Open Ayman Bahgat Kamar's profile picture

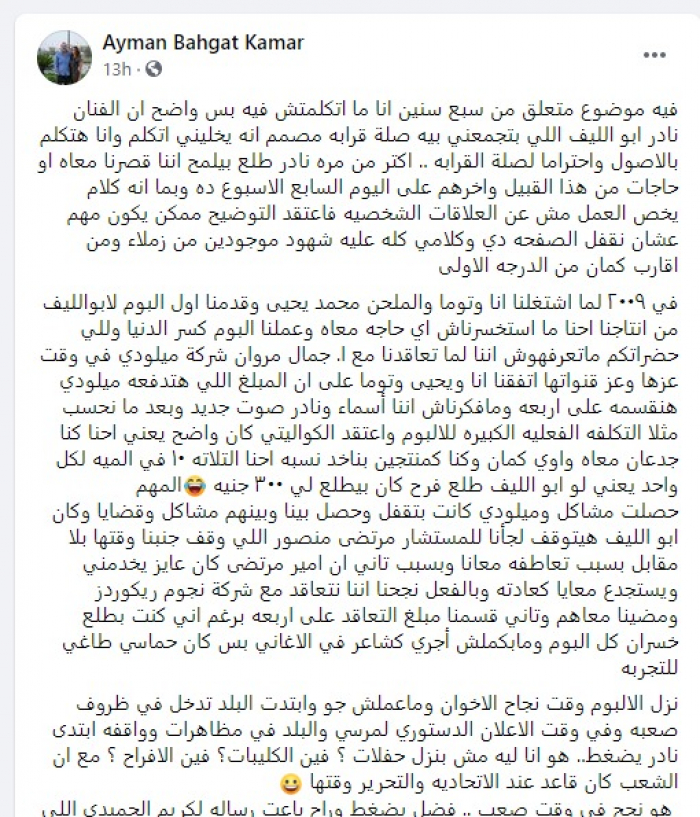click(65, 58)
